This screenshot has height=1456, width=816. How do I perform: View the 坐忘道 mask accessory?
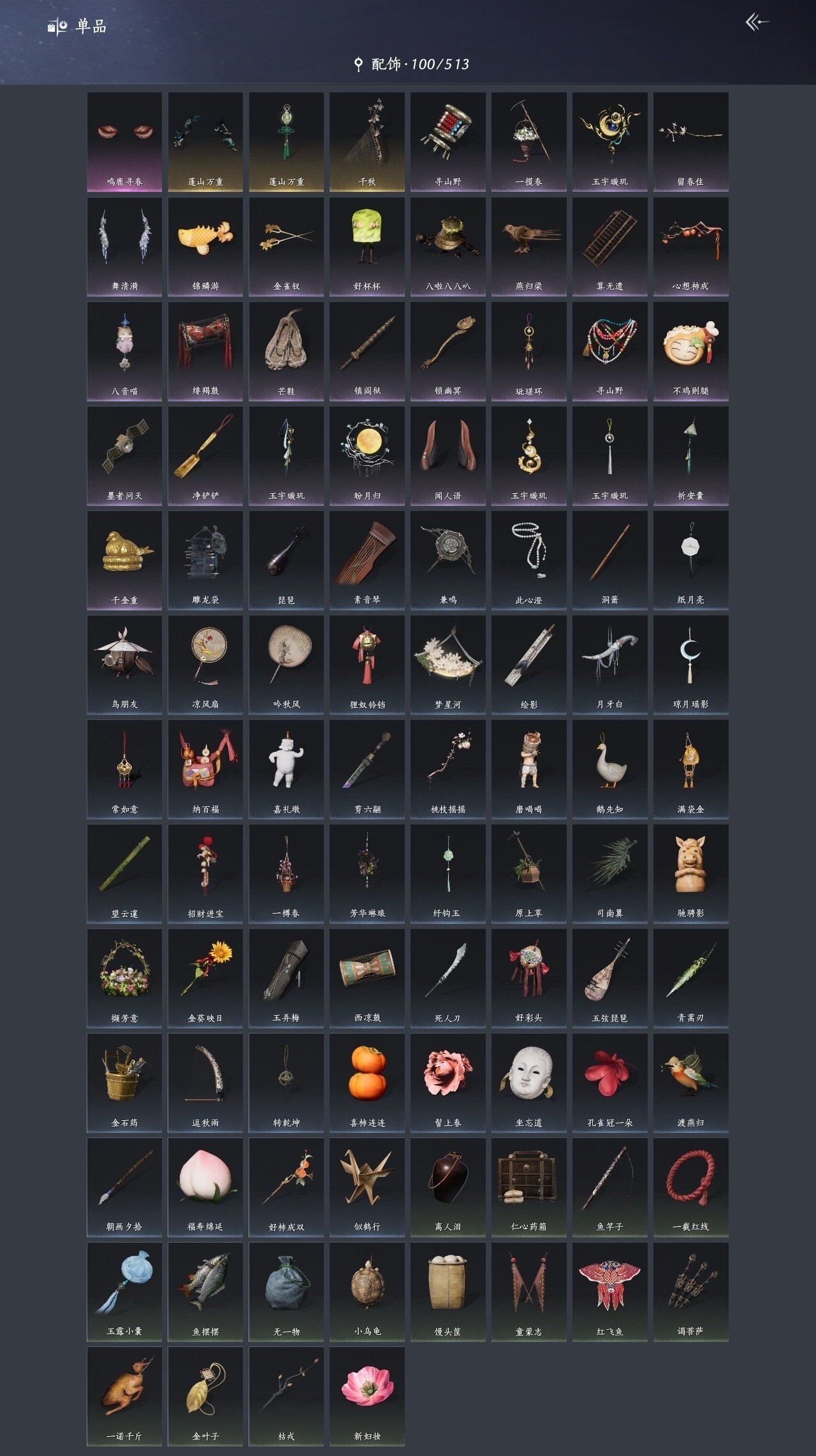click(x=528, y=1083)
